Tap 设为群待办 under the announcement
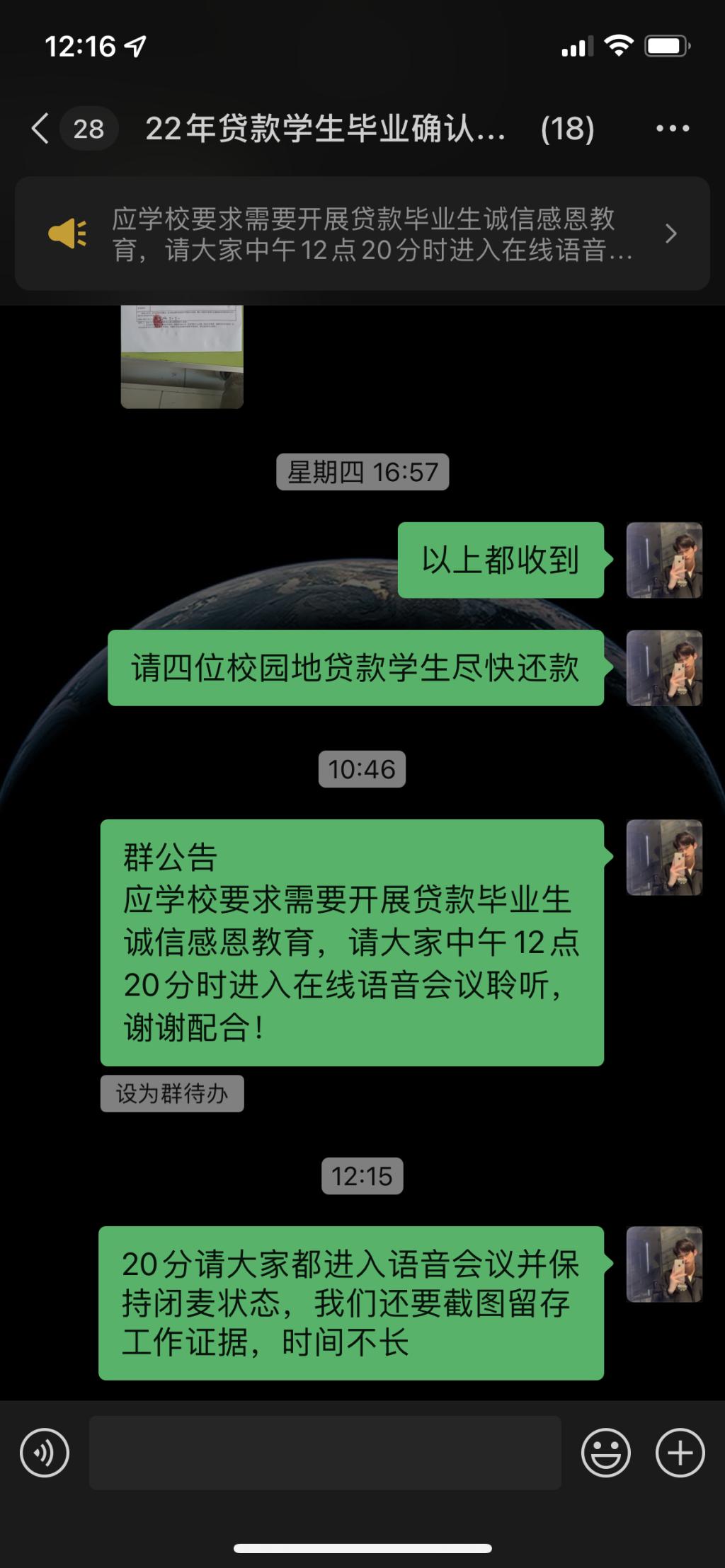The width and height of the screenshot is (725, 1568). click(x=172, y=1093)
